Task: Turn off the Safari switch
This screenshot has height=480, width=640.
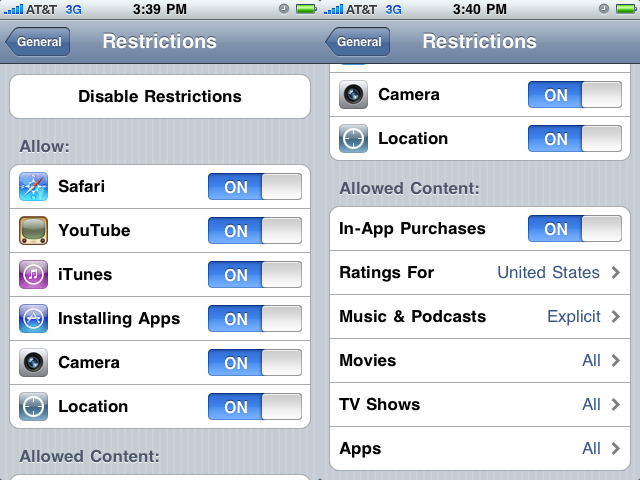Action: (x=254, y=187)
